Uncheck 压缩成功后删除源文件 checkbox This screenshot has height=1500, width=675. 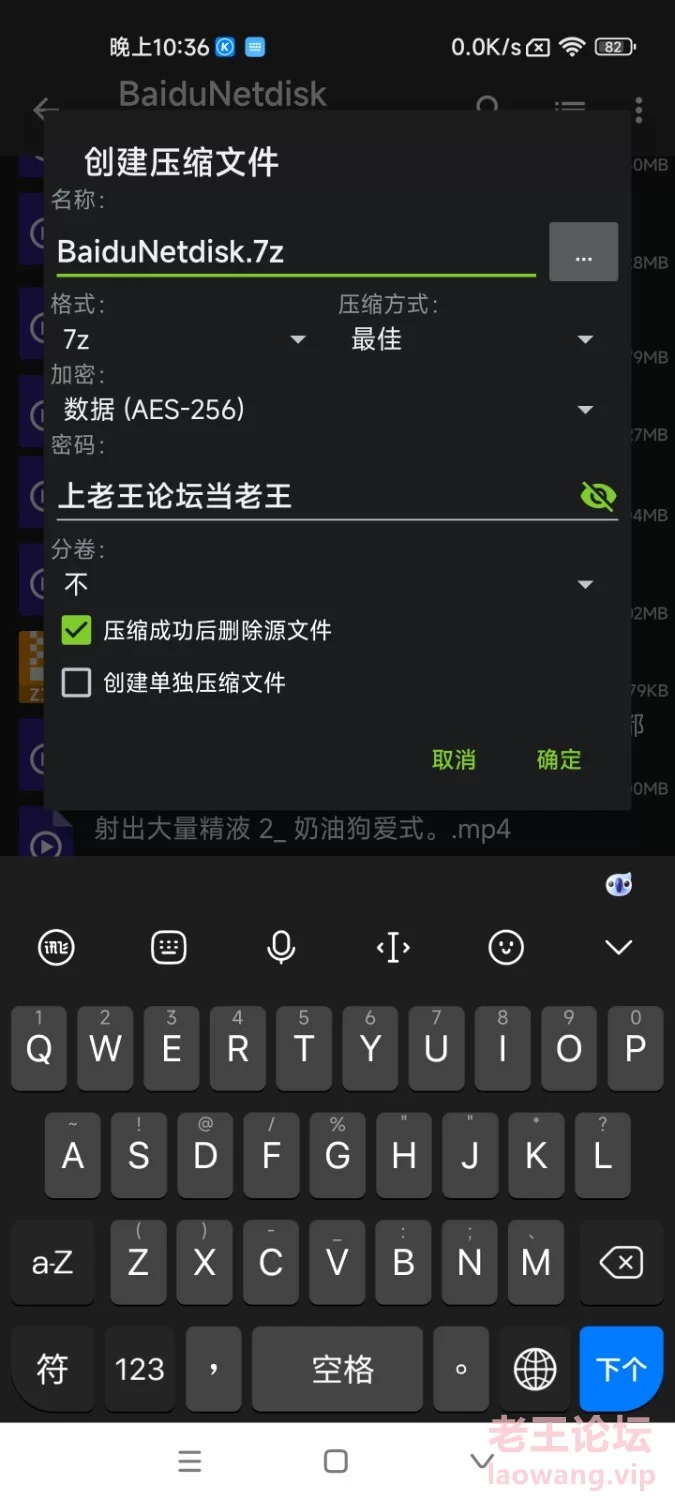pyautogui.click(x=77, y=630)
